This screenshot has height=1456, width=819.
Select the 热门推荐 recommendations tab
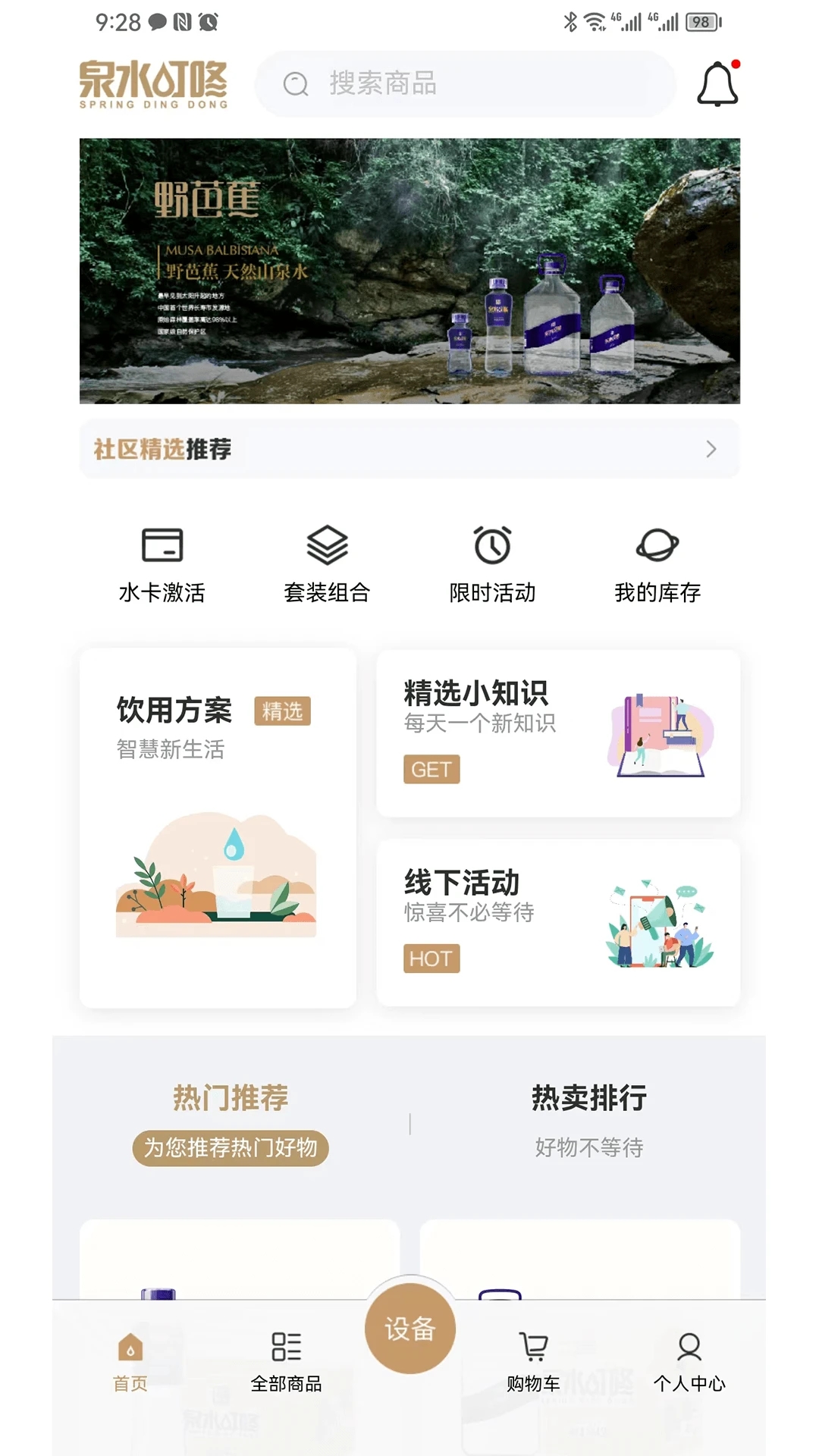point(230,1097)
